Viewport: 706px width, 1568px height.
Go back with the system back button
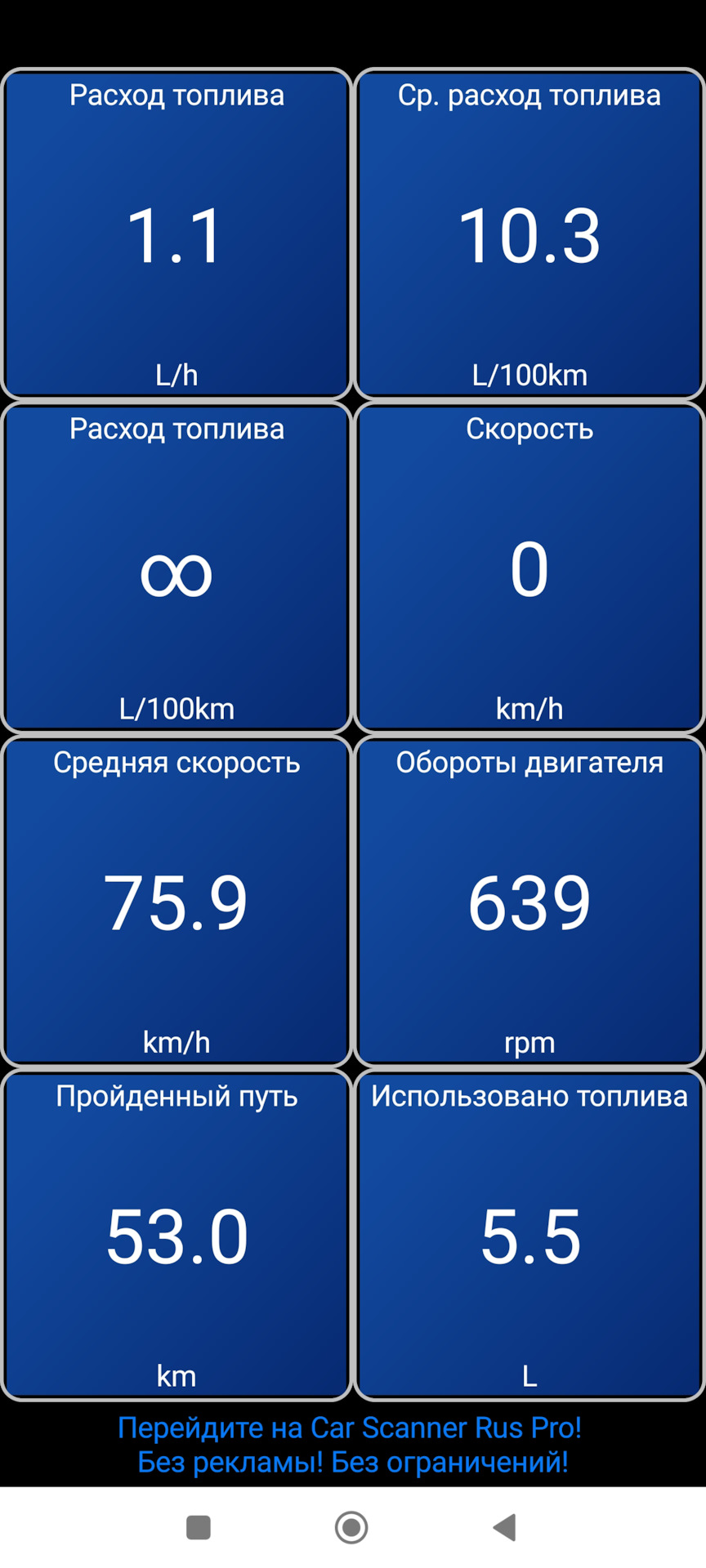(x=505, y=1527)
